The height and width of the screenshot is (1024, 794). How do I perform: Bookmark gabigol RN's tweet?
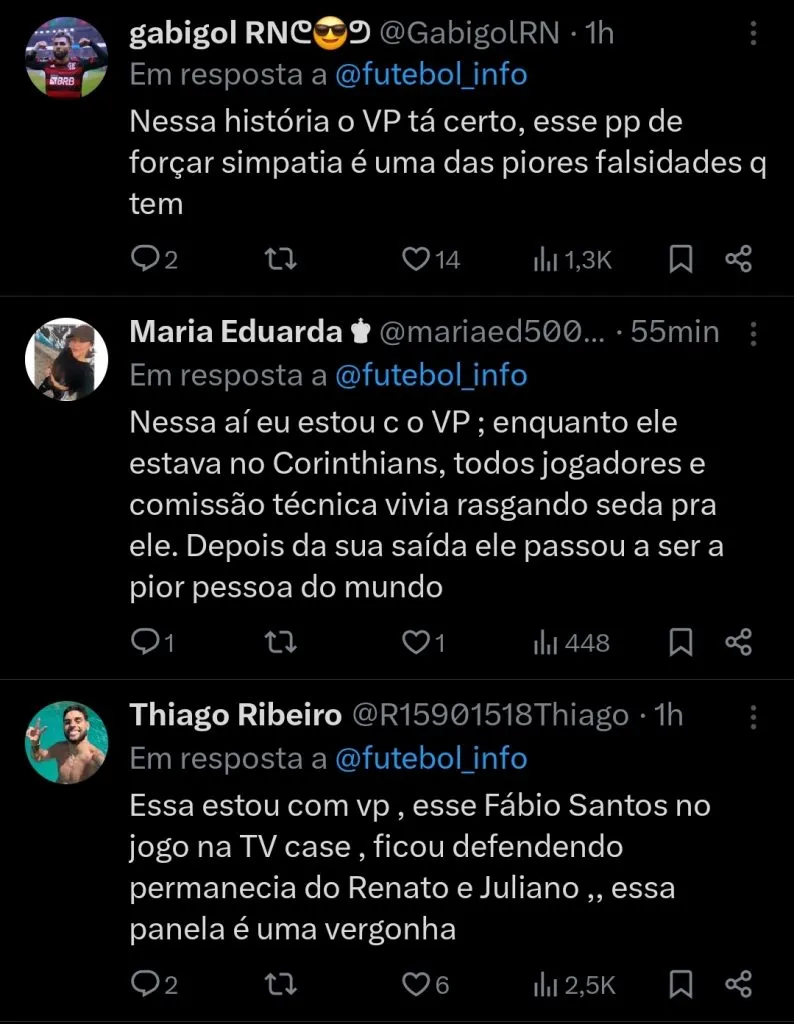coord(681,259)
